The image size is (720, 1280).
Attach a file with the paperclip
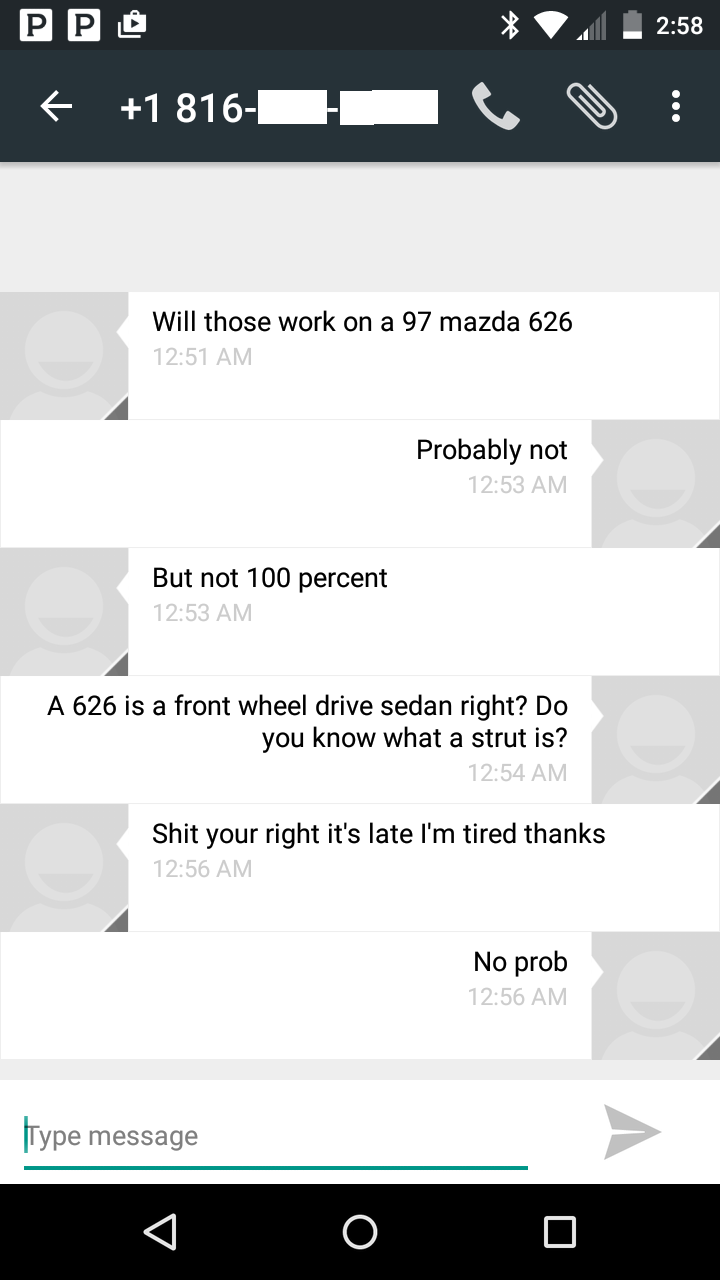click(591, 106)
